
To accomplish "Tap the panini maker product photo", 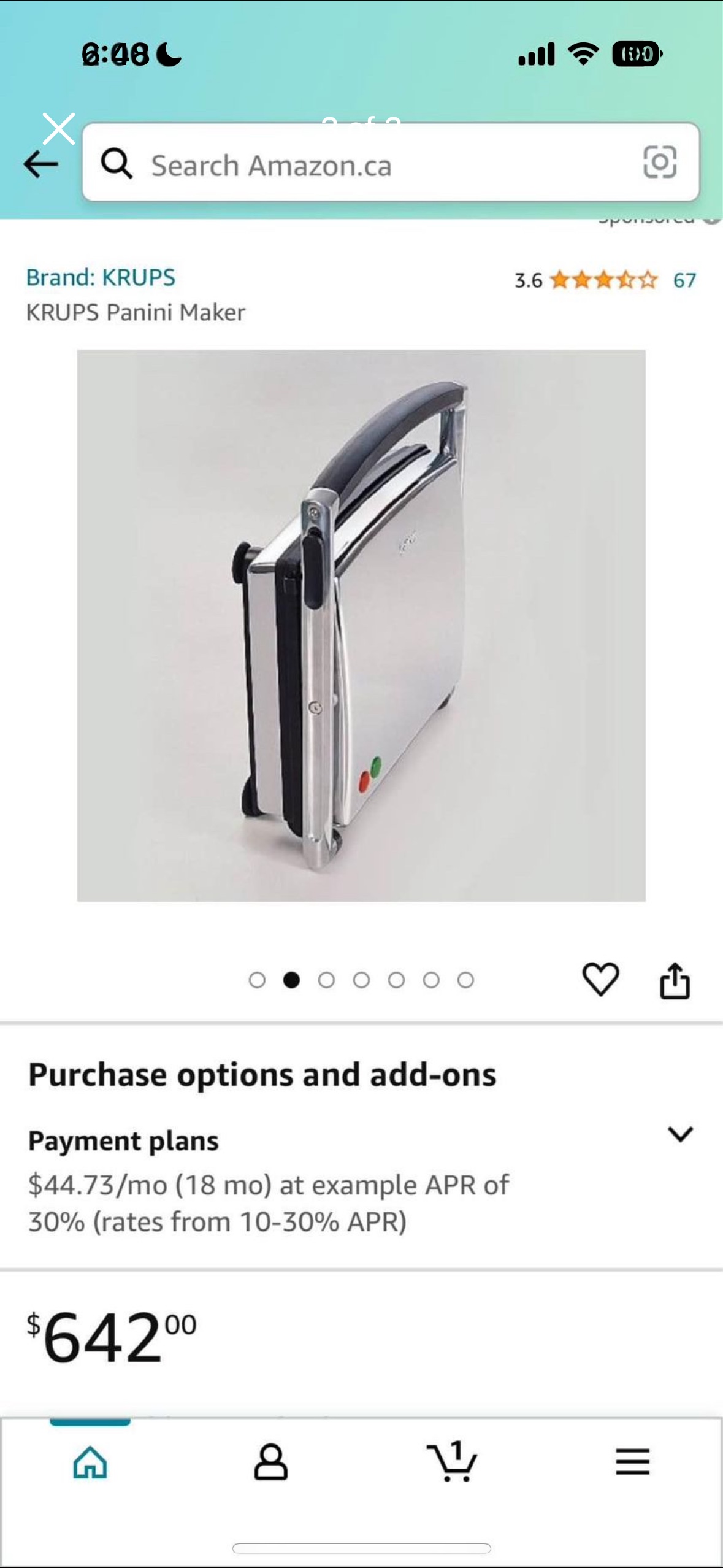I will [x=361, y=632].
